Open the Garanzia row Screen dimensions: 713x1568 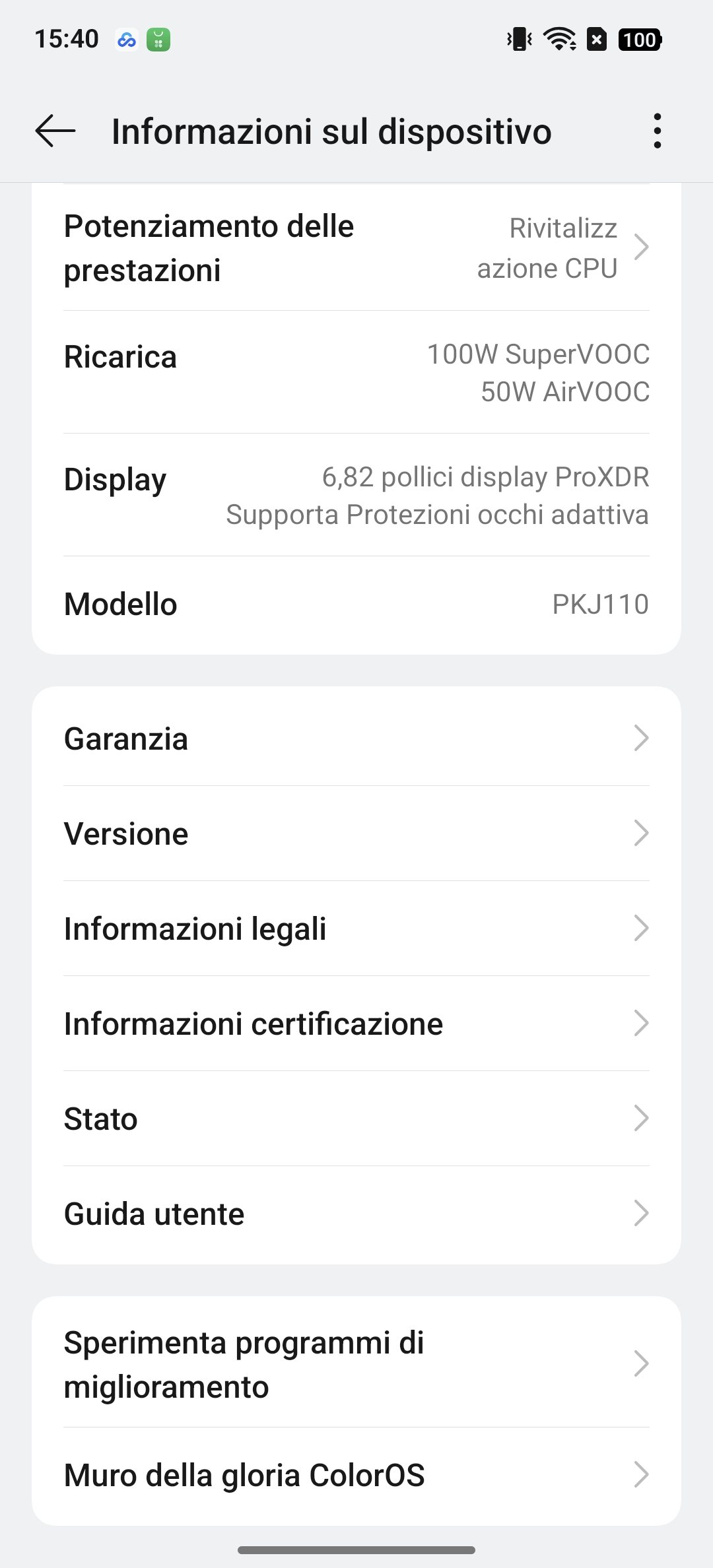[x=356, y=738]
